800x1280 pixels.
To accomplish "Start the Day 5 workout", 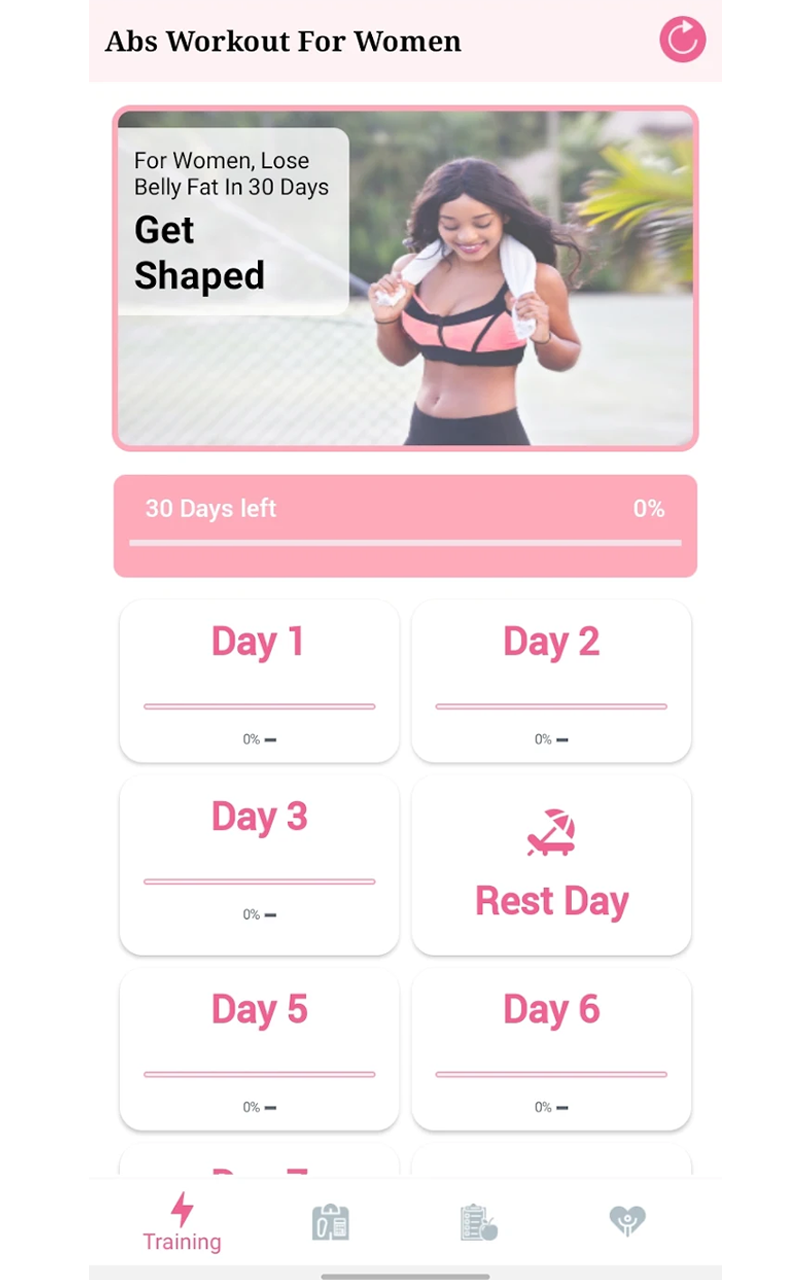I will [x=259, y=1050].
